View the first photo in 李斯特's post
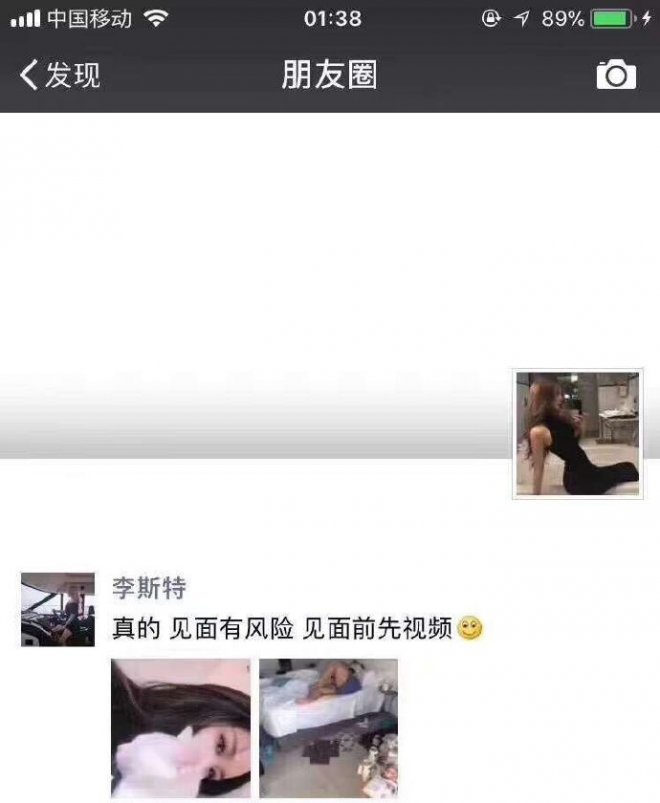 (181, 727)
